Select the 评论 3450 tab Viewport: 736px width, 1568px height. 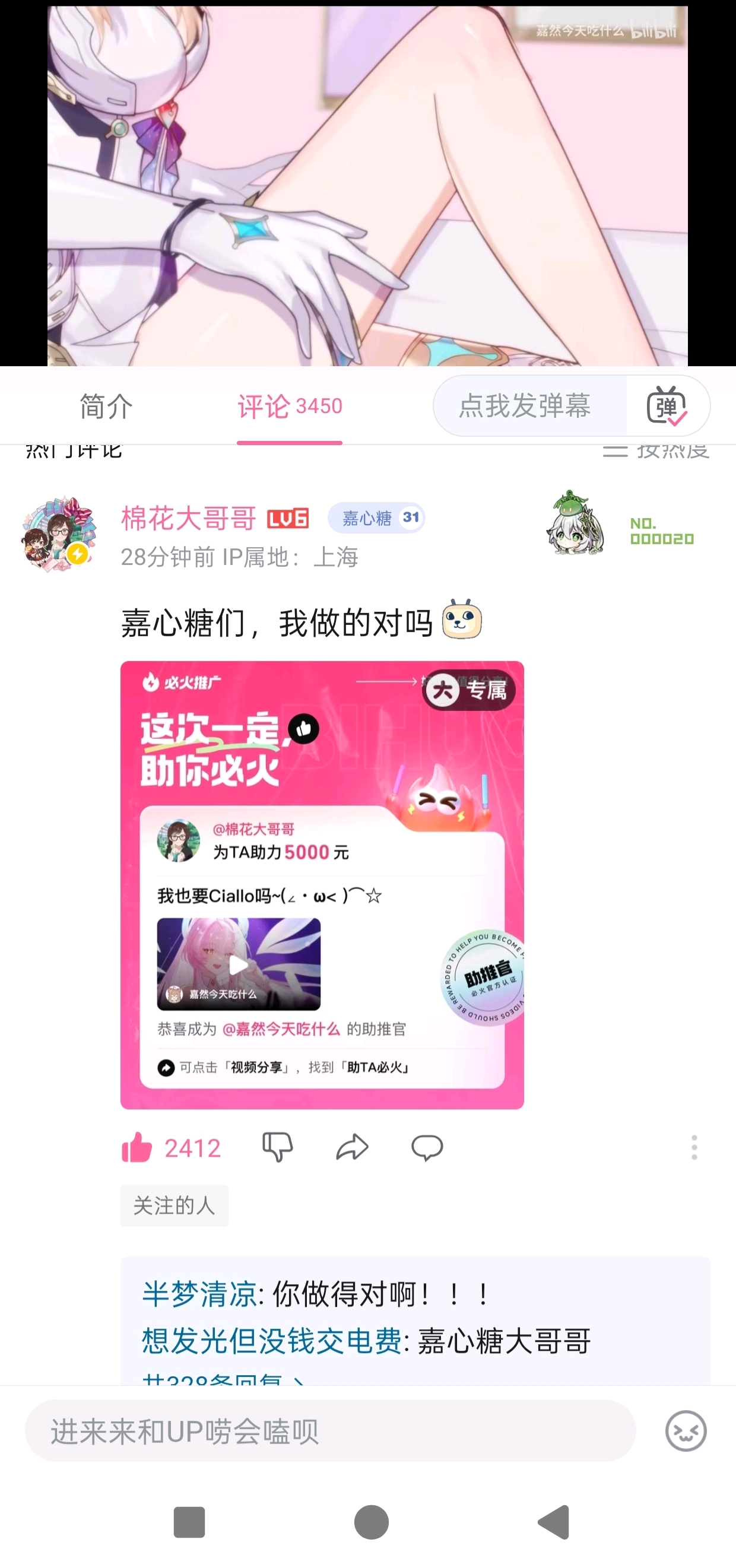coord(290,407)
